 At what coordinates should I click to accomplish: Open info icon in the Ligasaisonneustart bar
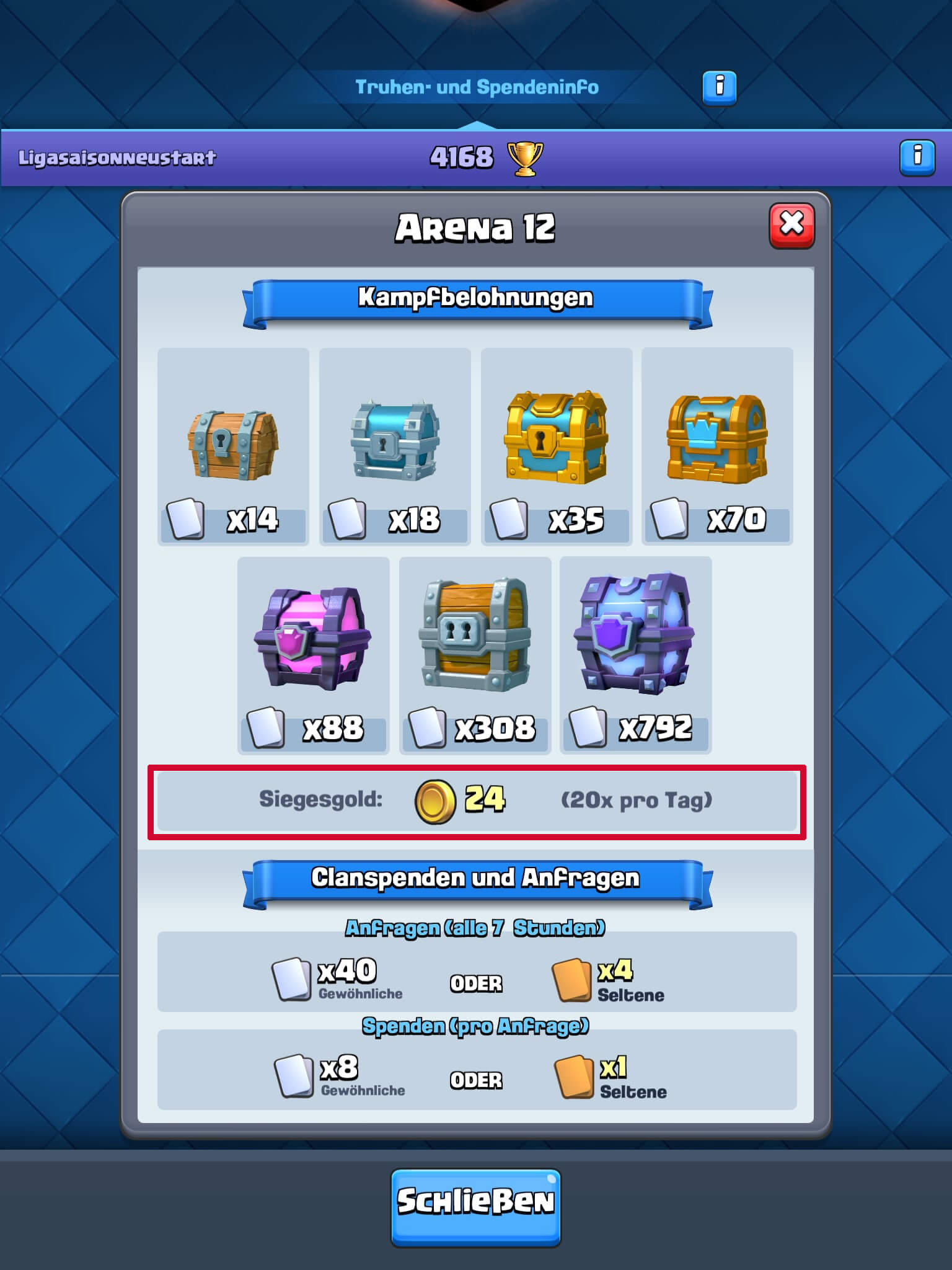pos(917,157)
